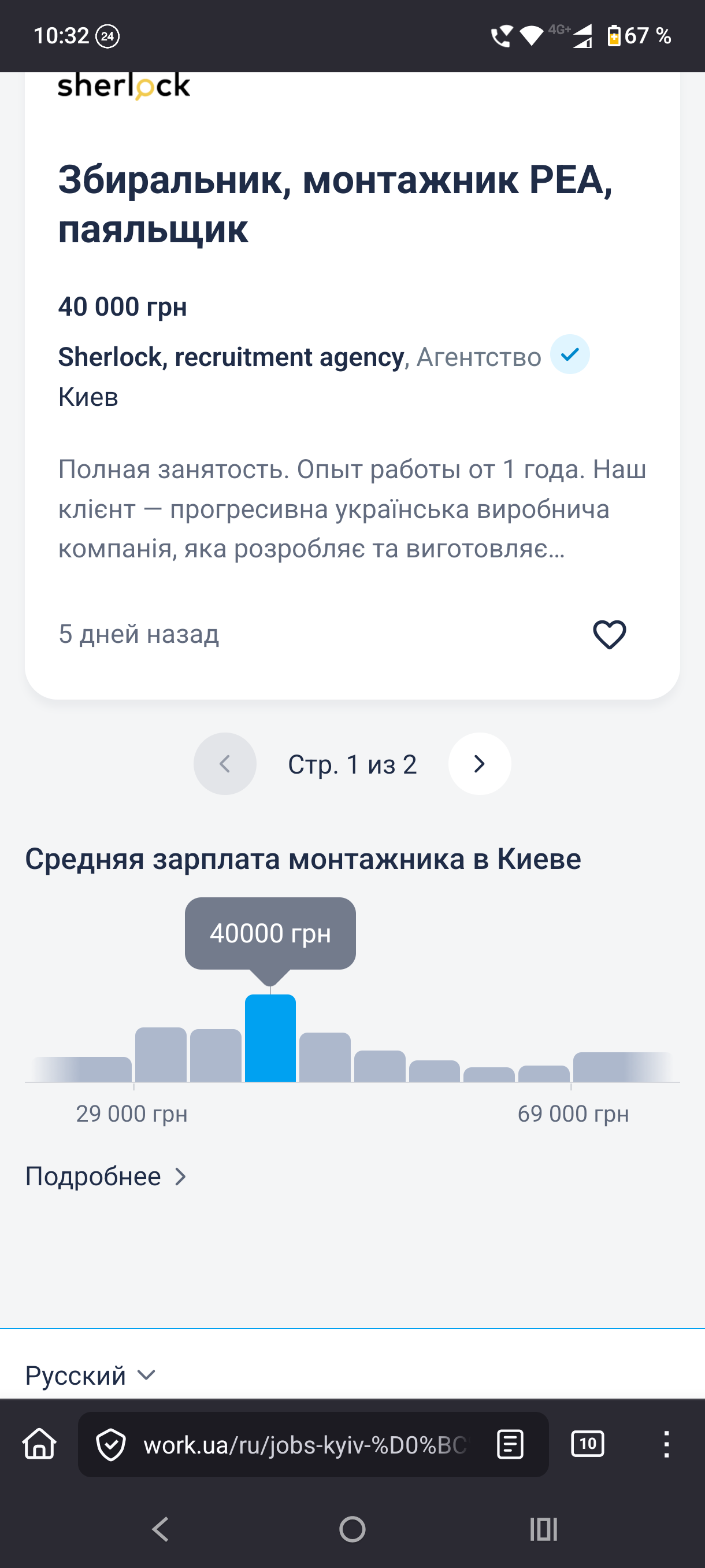Open recent apps from the navigation bar
Viewport: 705px width, 1568px height.
coord(543,1529)
